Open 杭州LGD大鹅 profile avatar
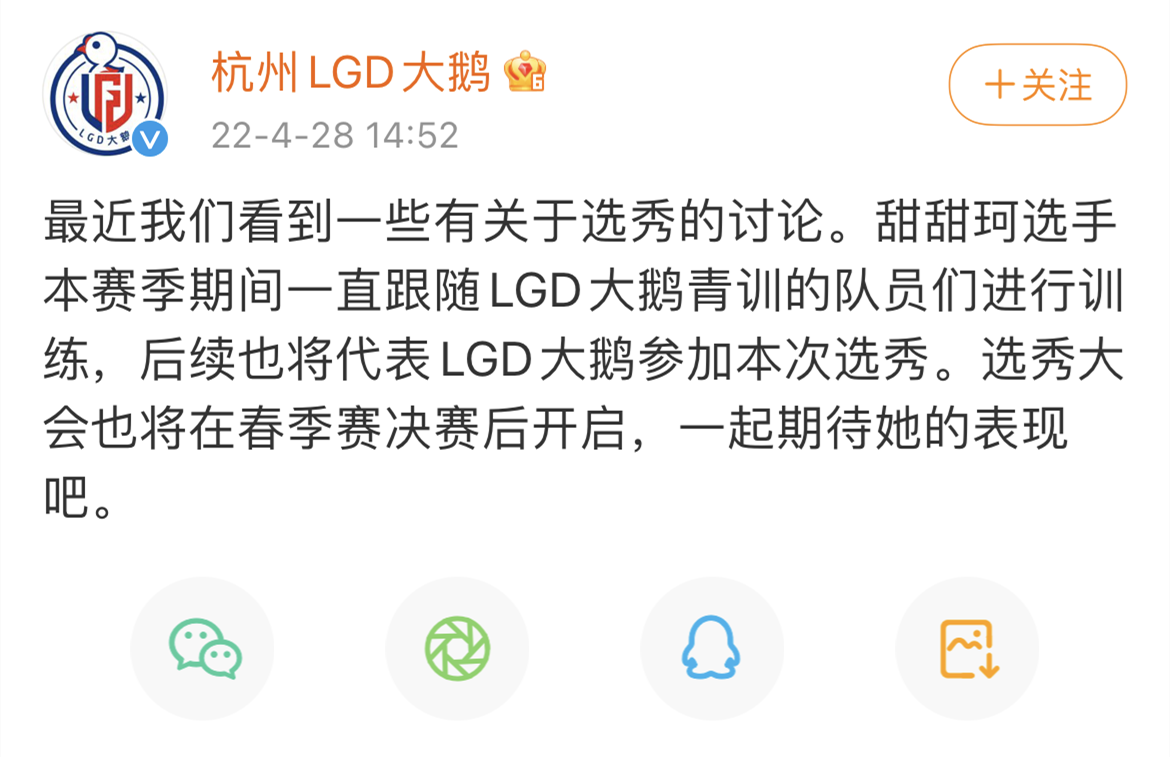 click(x=105, y=92)
